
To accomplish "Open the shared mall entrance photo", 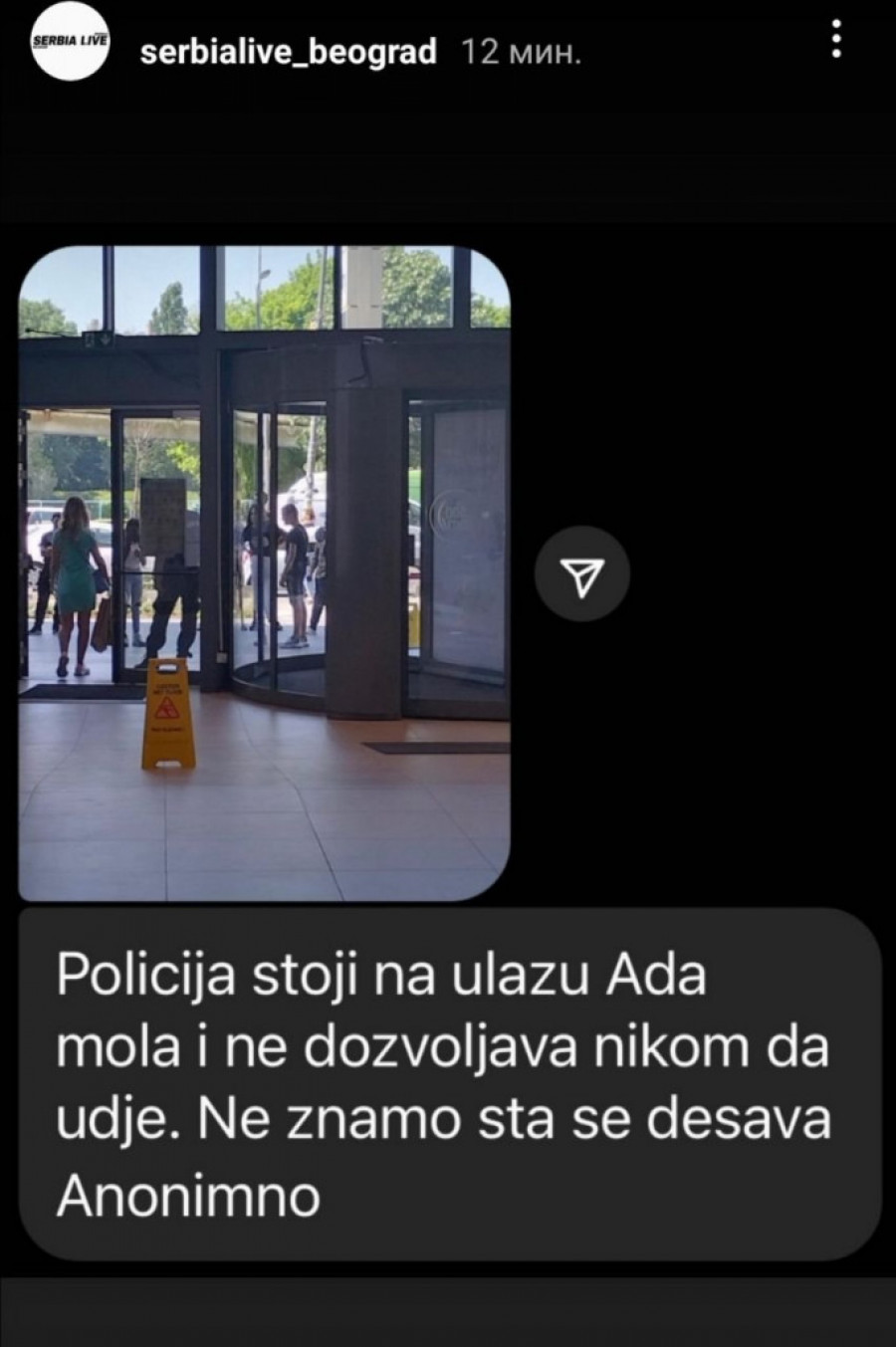I will tap(265, 572).
